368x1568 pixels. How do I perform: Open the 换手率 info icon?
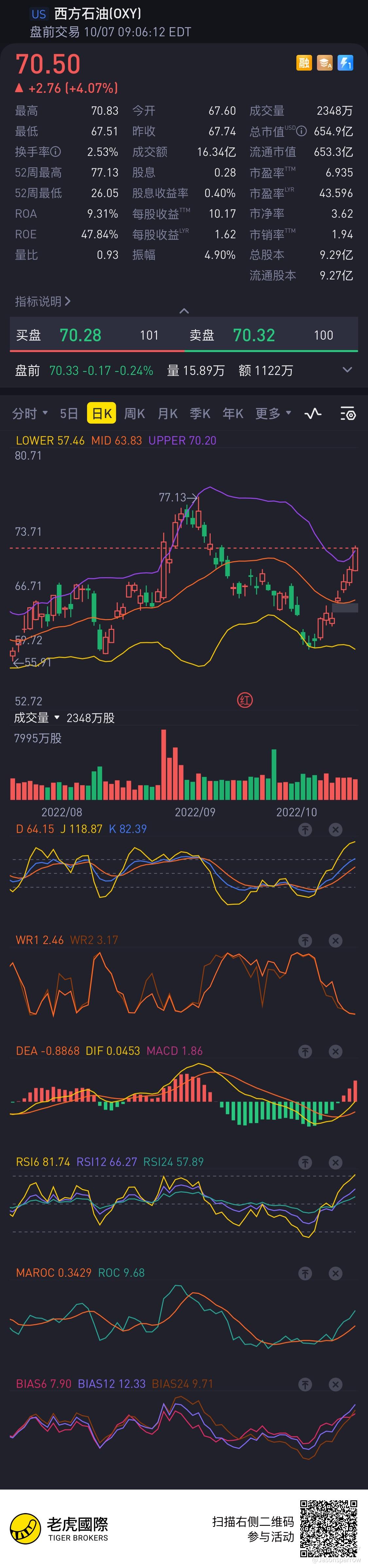[x=55, y=152]
